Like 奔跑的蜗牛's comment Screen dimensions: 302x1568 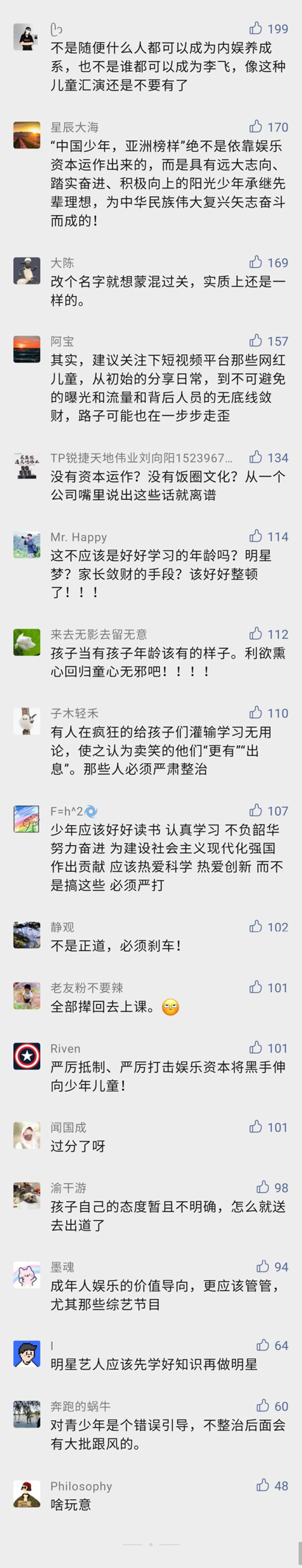pos(263,1406)
